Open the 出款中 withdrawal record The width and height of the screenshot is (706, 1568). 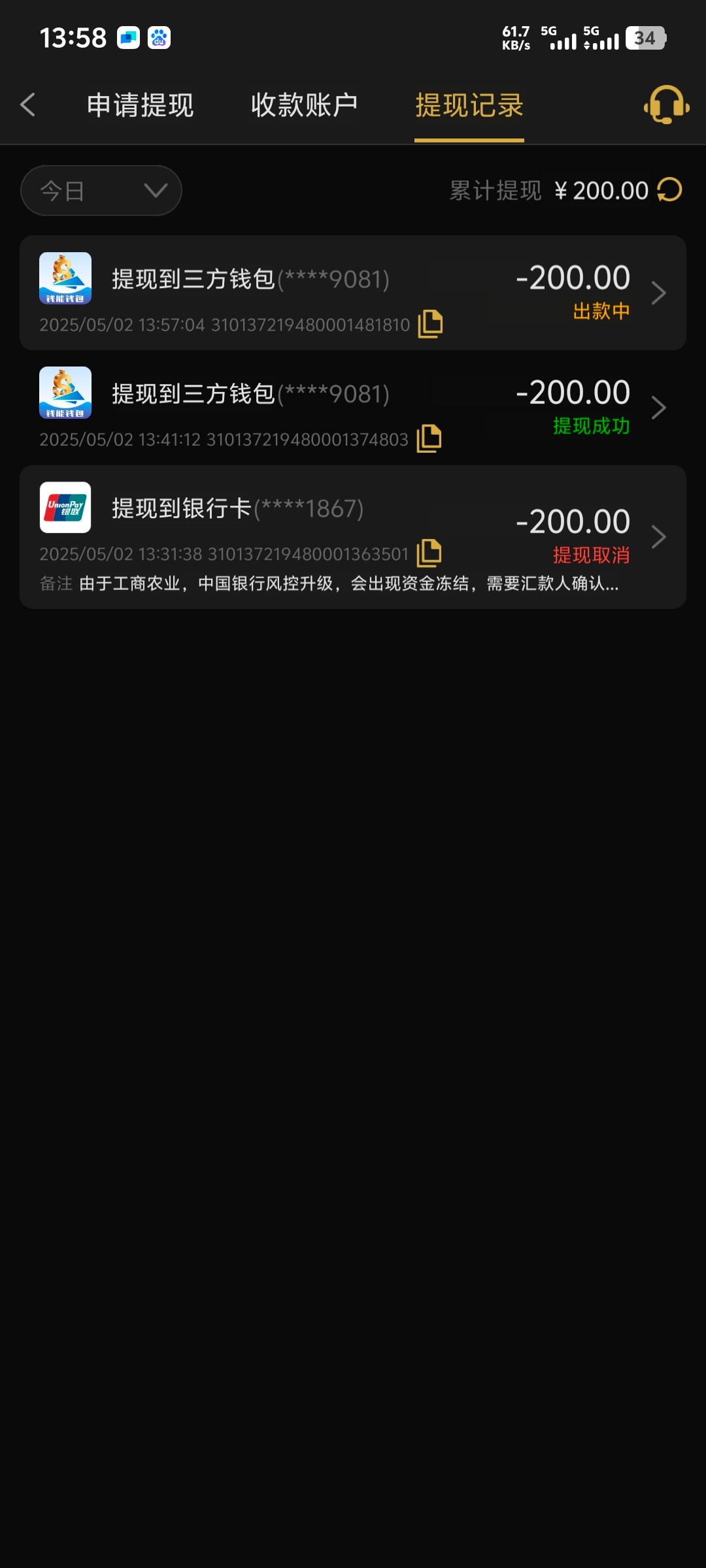pyautogui.click(x=353, y=293)
